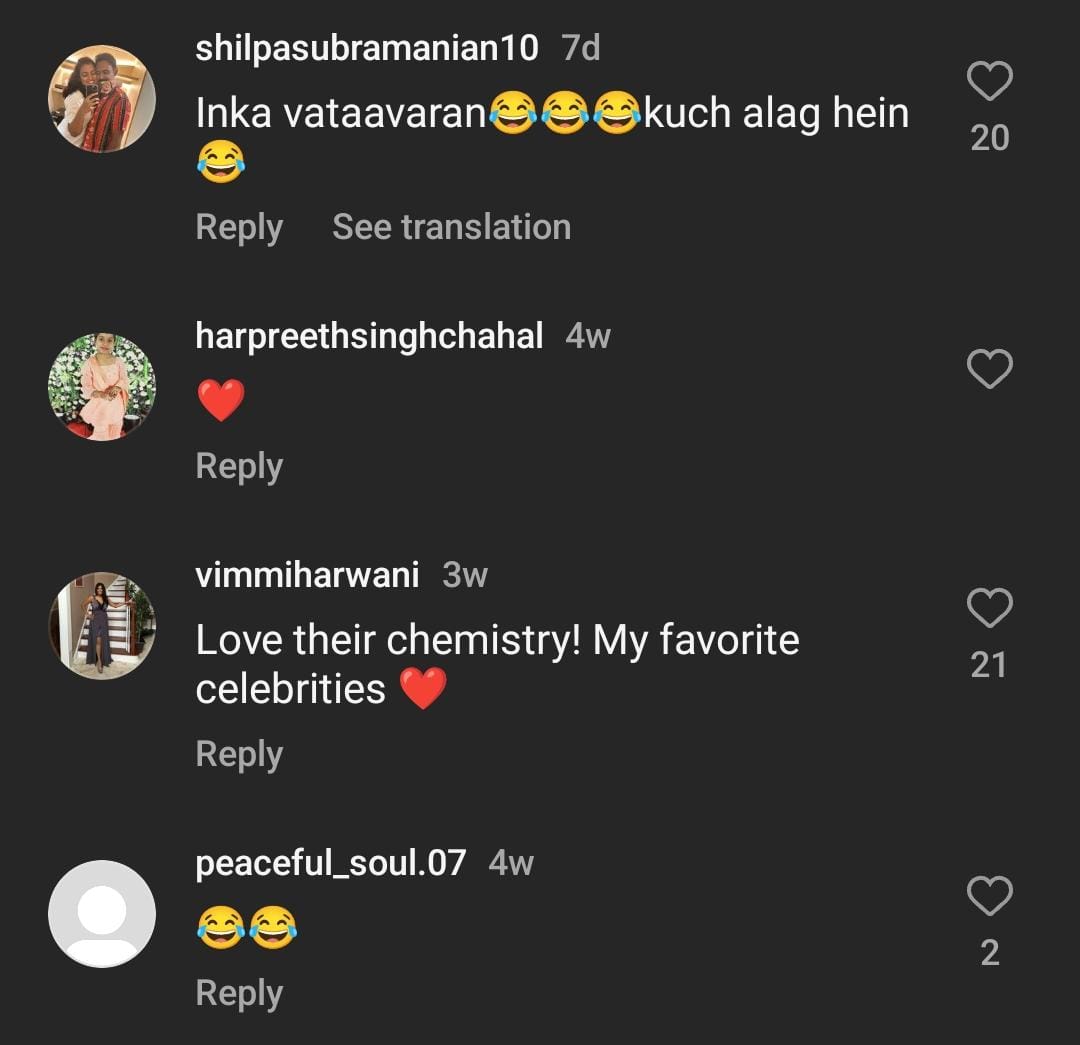The width and height of the screenshot is (1080, 1045).
Task: See translation of shilpasubramanian10's comment
Action: [451, 227]
